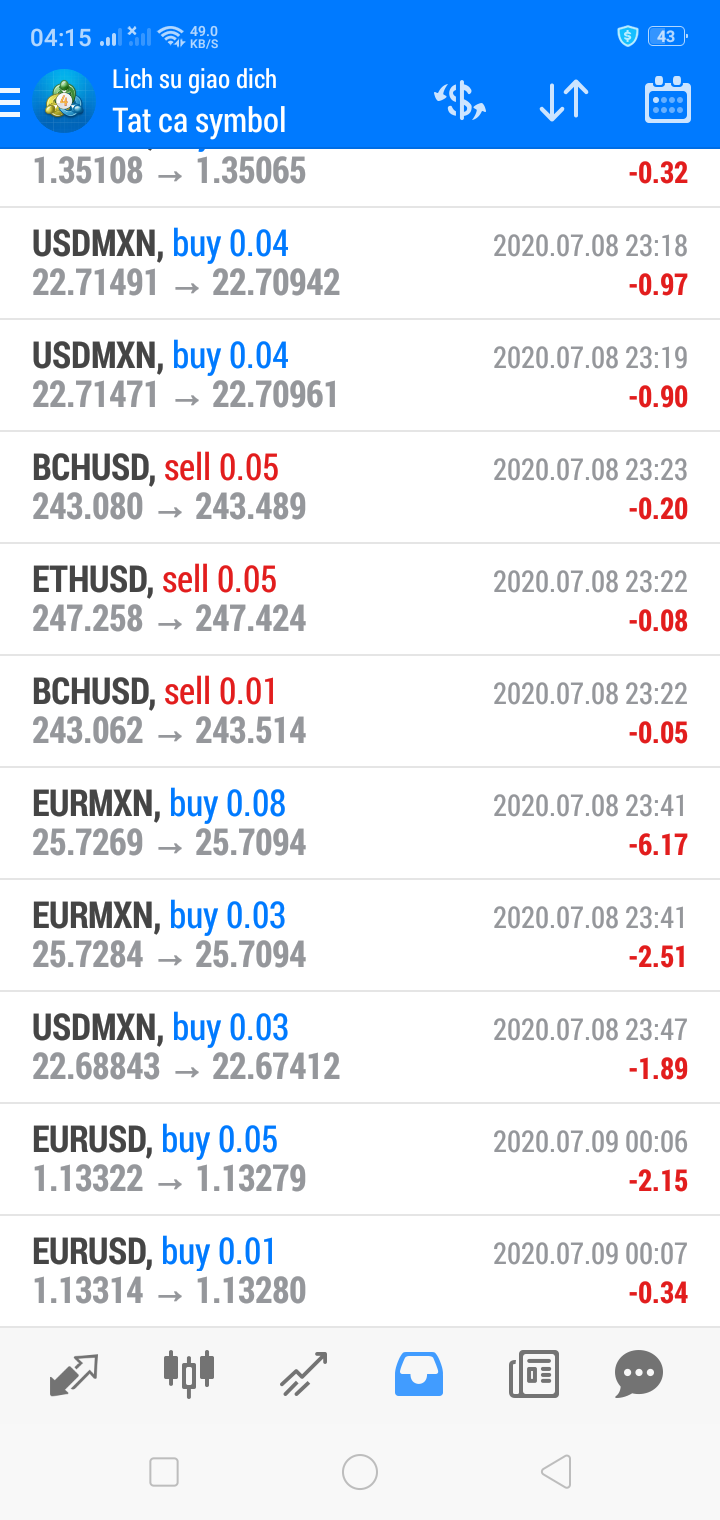Open EURMXN buy 0.08 trade
The image size is (720, 1520).
360,824
